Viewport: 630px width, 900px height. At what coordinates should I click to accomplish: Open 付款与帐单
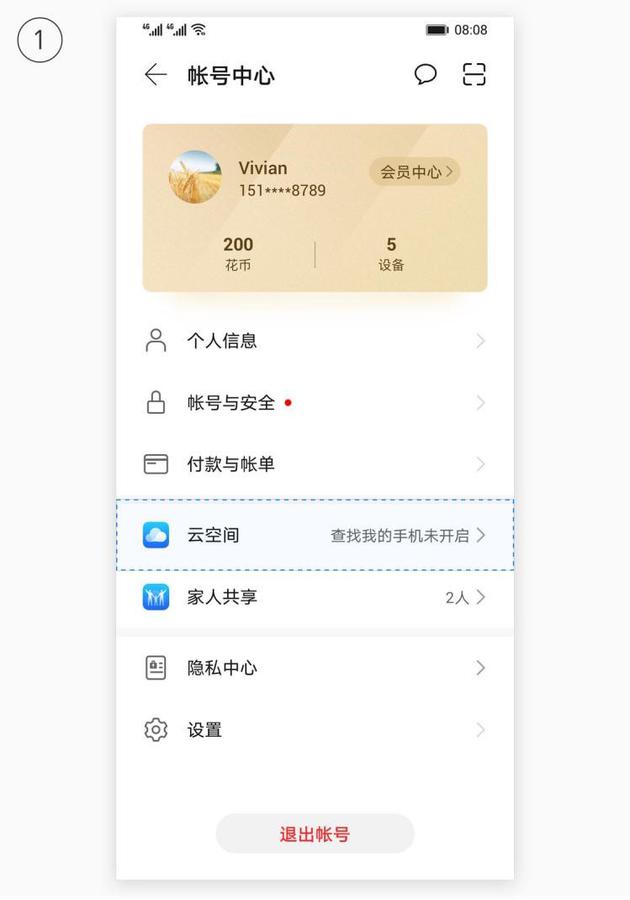(315, 464)
